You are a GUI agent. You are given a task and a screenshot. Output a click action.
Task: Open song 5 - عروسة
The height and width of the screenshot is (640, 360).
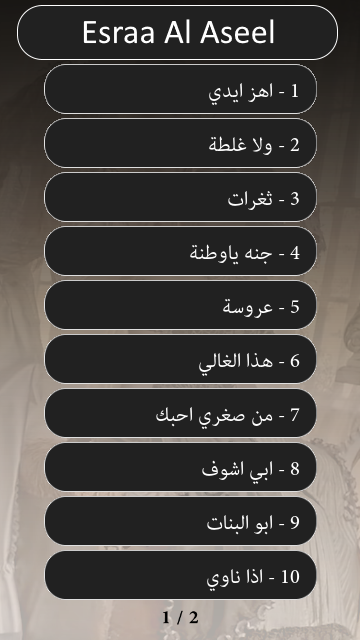point(180,305)
